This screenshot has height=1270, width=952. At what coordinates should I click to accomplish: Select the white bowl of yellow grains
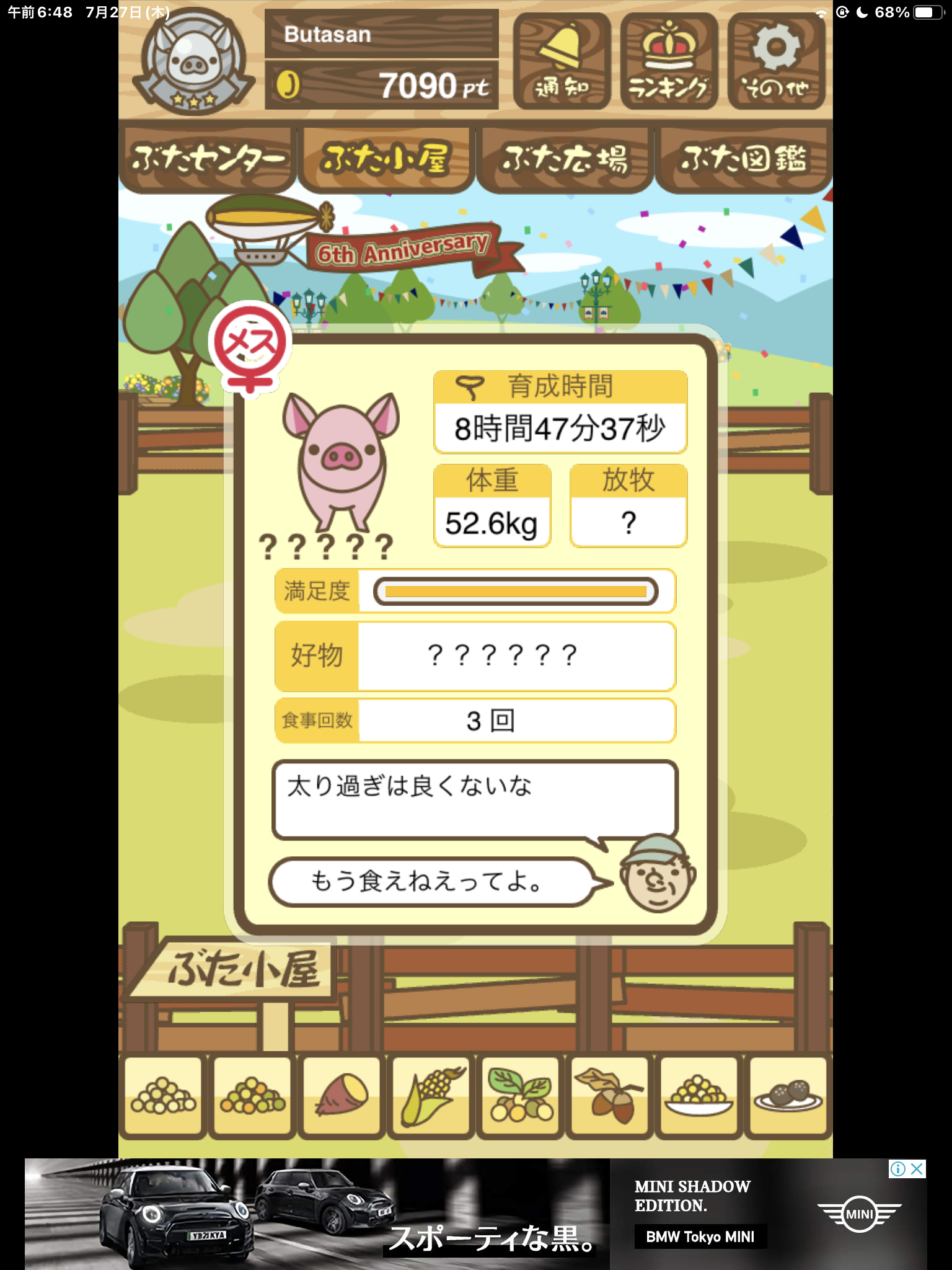pos(699,1097)
